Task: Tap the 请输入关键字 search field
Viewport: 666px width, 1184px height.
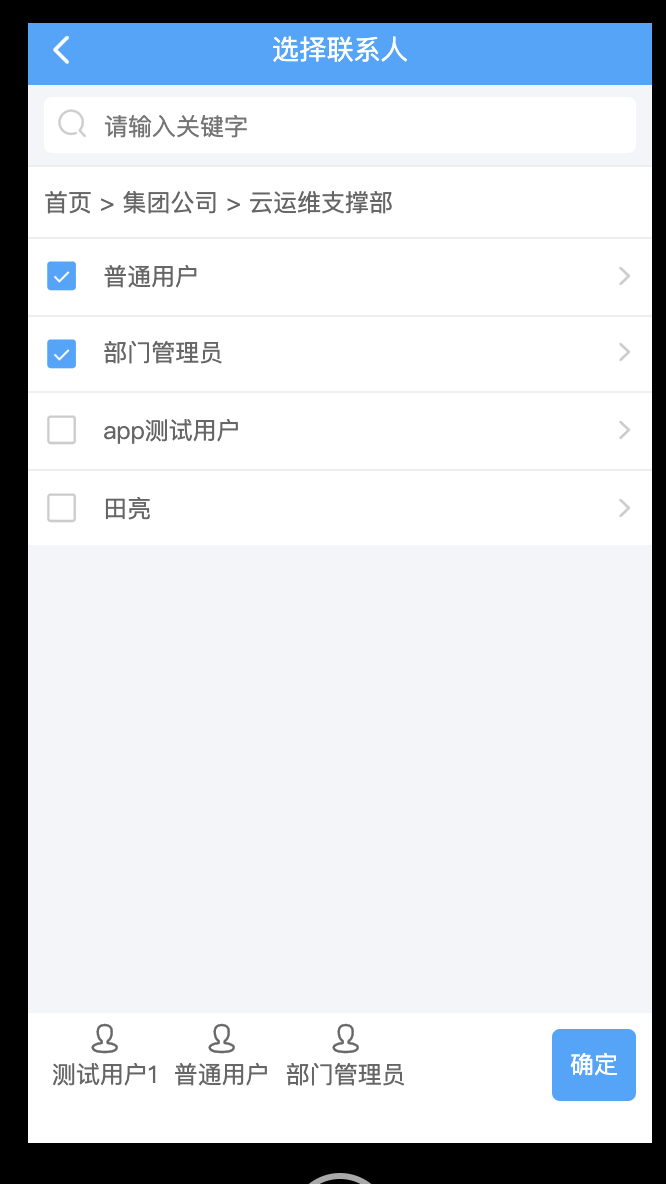Action: pos(340,126)
